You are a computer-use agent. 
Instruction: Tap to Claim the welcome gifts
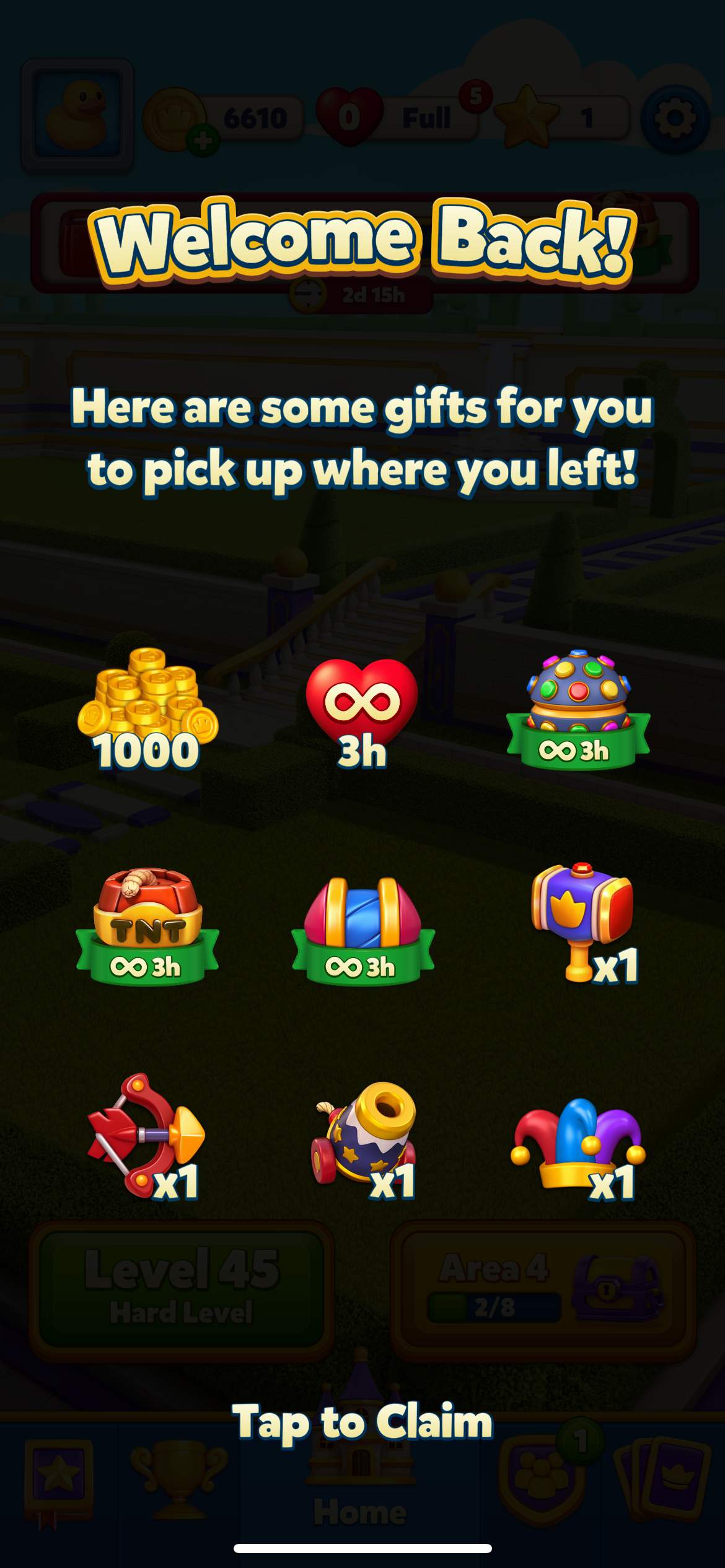tap(362, 1422)
